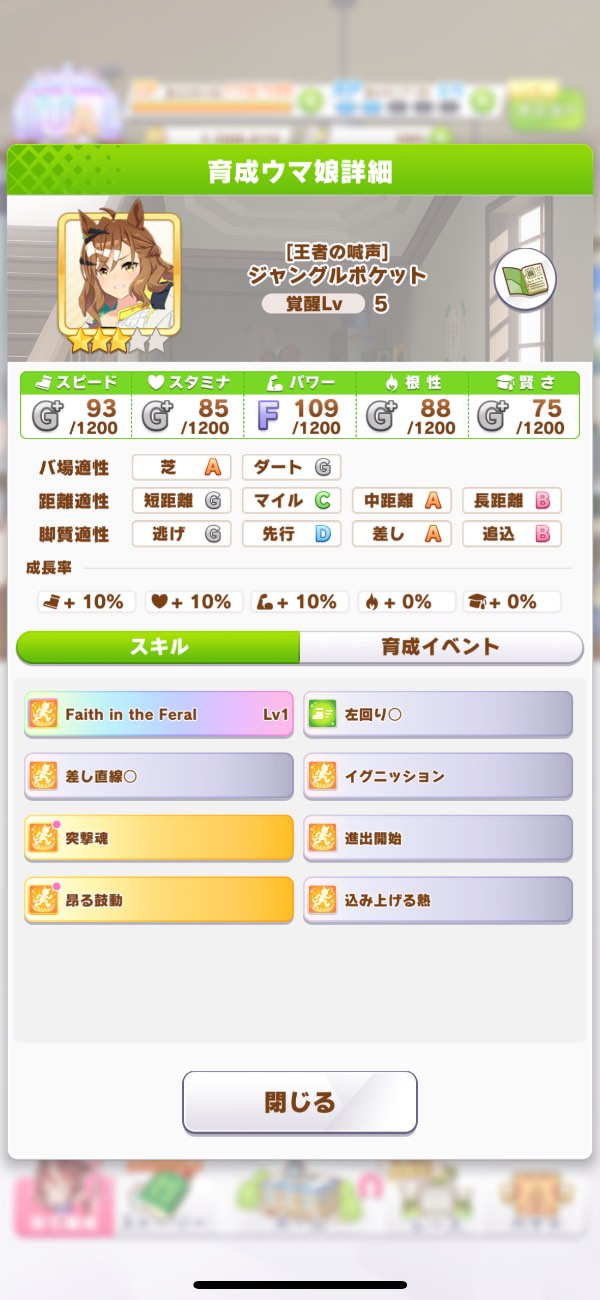View the 進出開始 skill
This screenshot has width=600, height=1300.
(438, 838)
